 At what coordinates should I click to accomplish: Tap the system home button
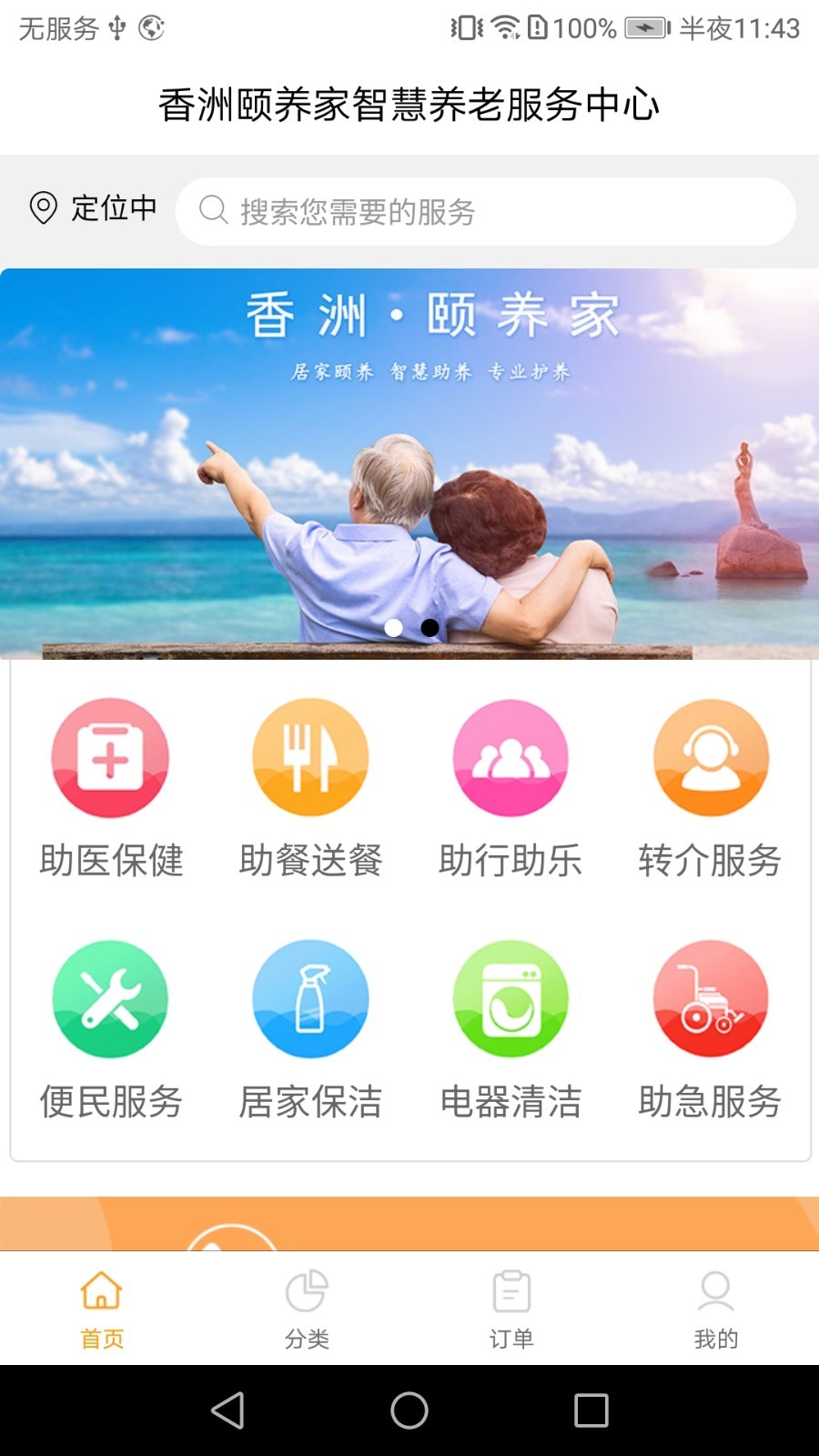(x=409, y=1410)
